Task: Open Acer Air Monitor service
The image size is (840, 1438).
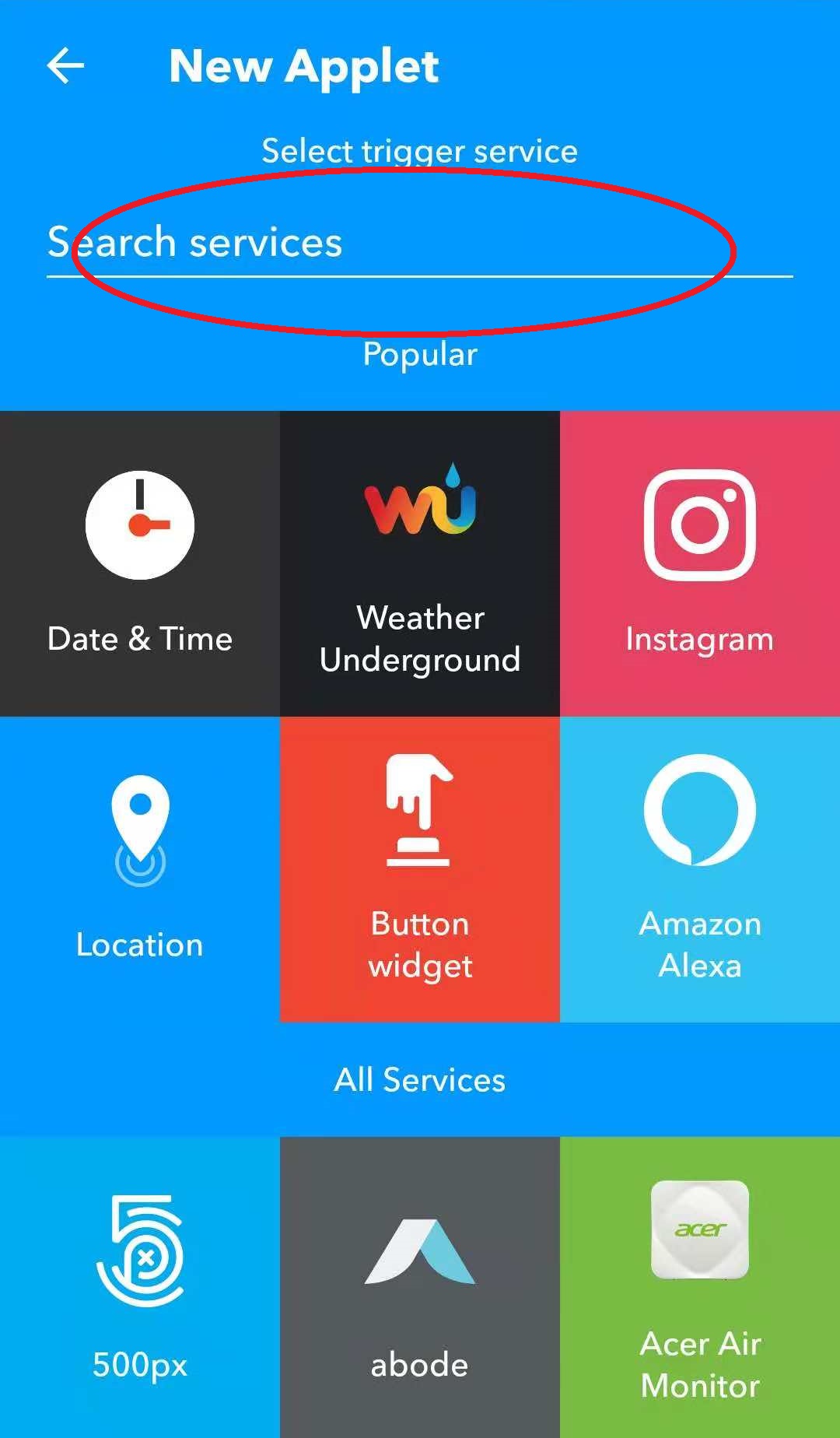Action: click(700, 1287)
